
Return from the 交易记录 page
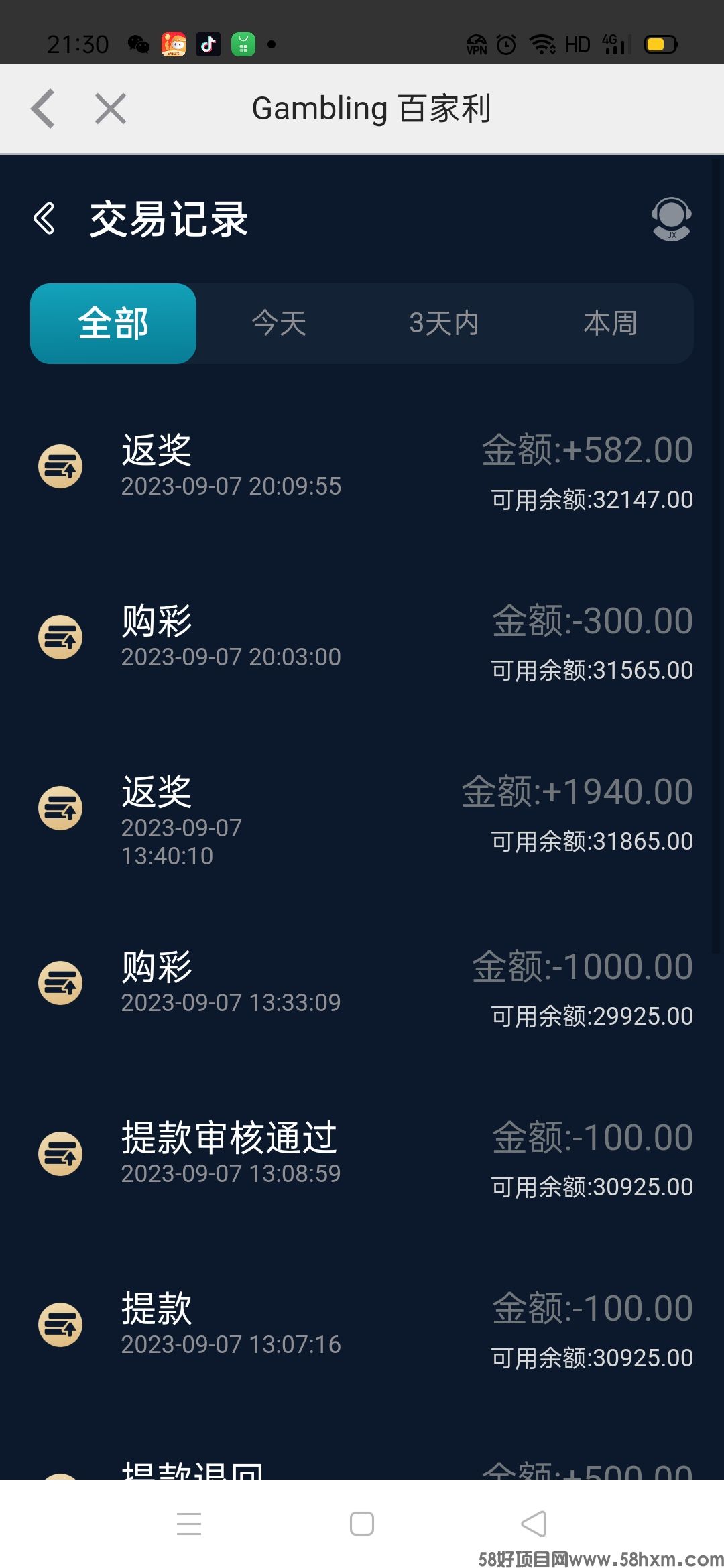coord(44,218)
